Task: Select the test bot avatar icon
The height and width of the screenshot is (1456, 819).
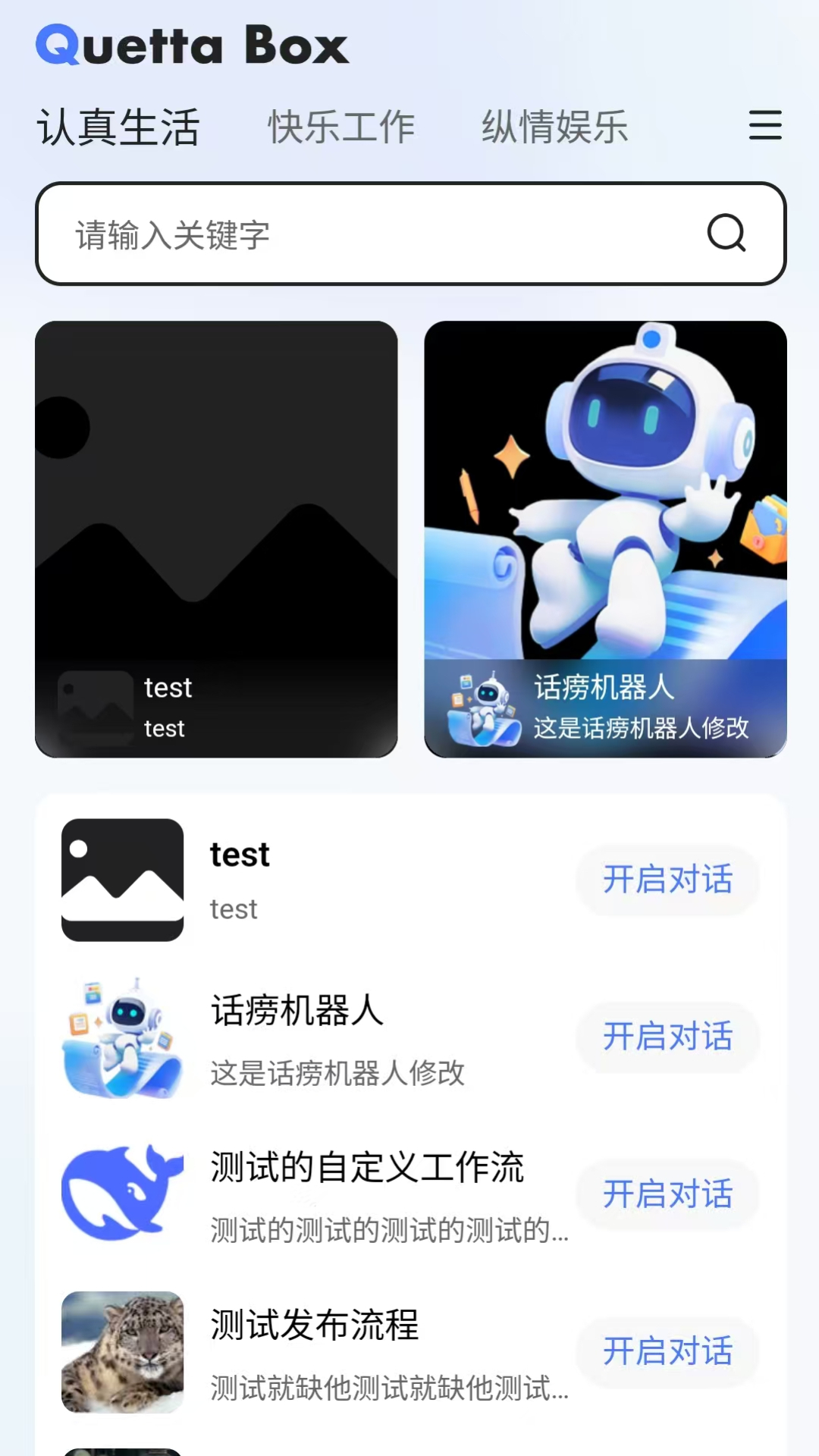Action: pyautogui.click(x=124, y=878)
